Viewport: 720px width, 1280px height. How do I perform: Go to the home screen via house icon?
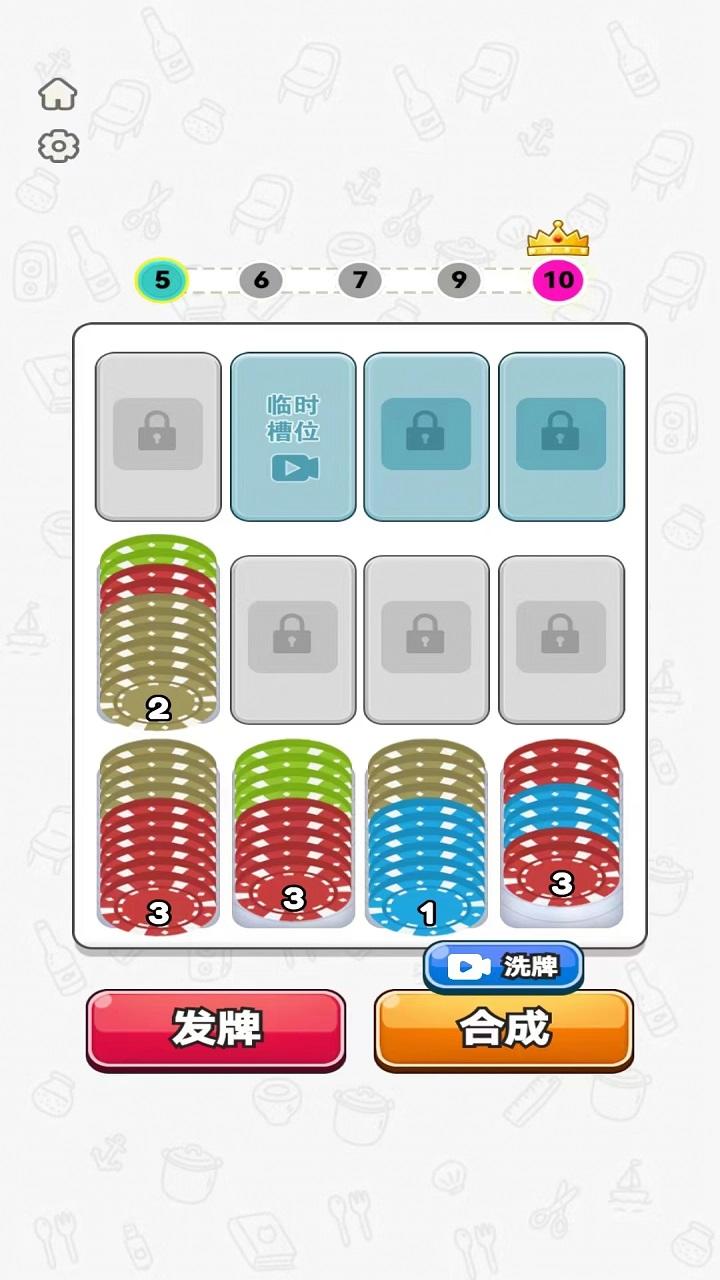[x=58, y=95]
